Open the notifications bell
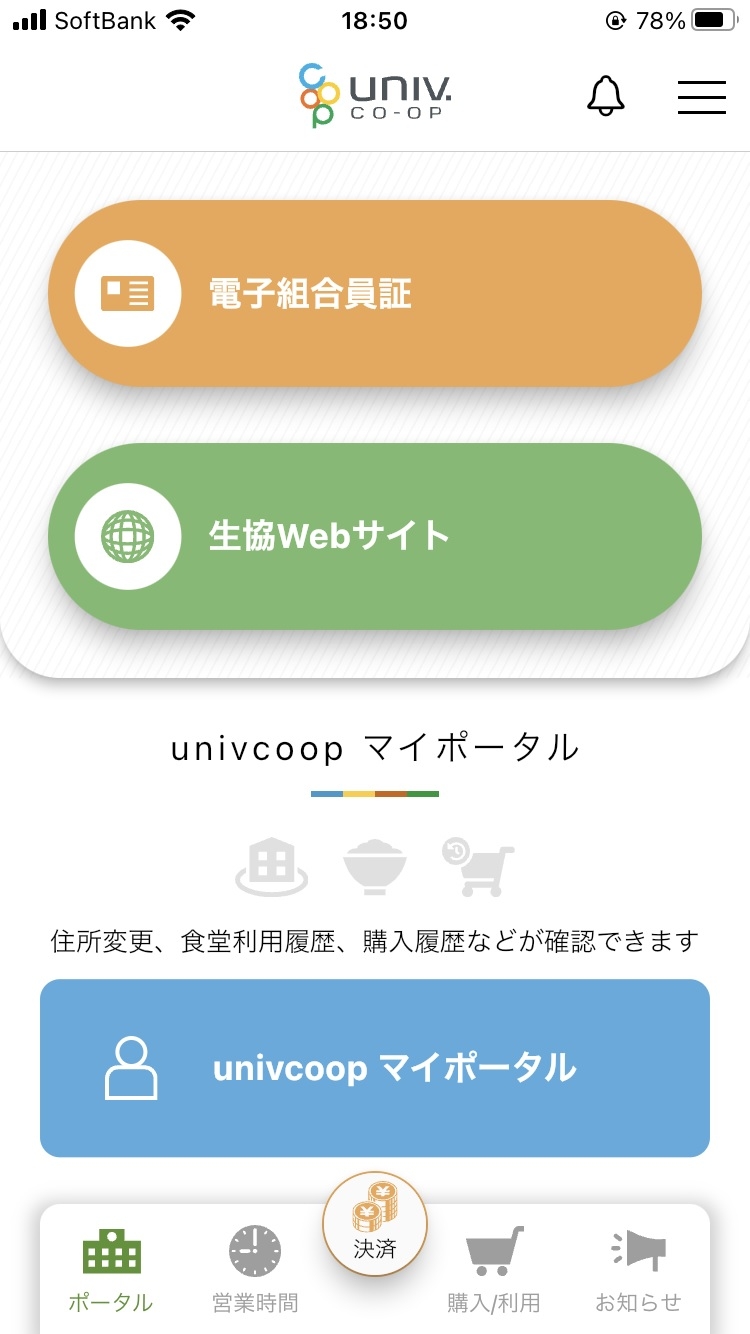This screenshot has height=1334, width=750. 605,95
